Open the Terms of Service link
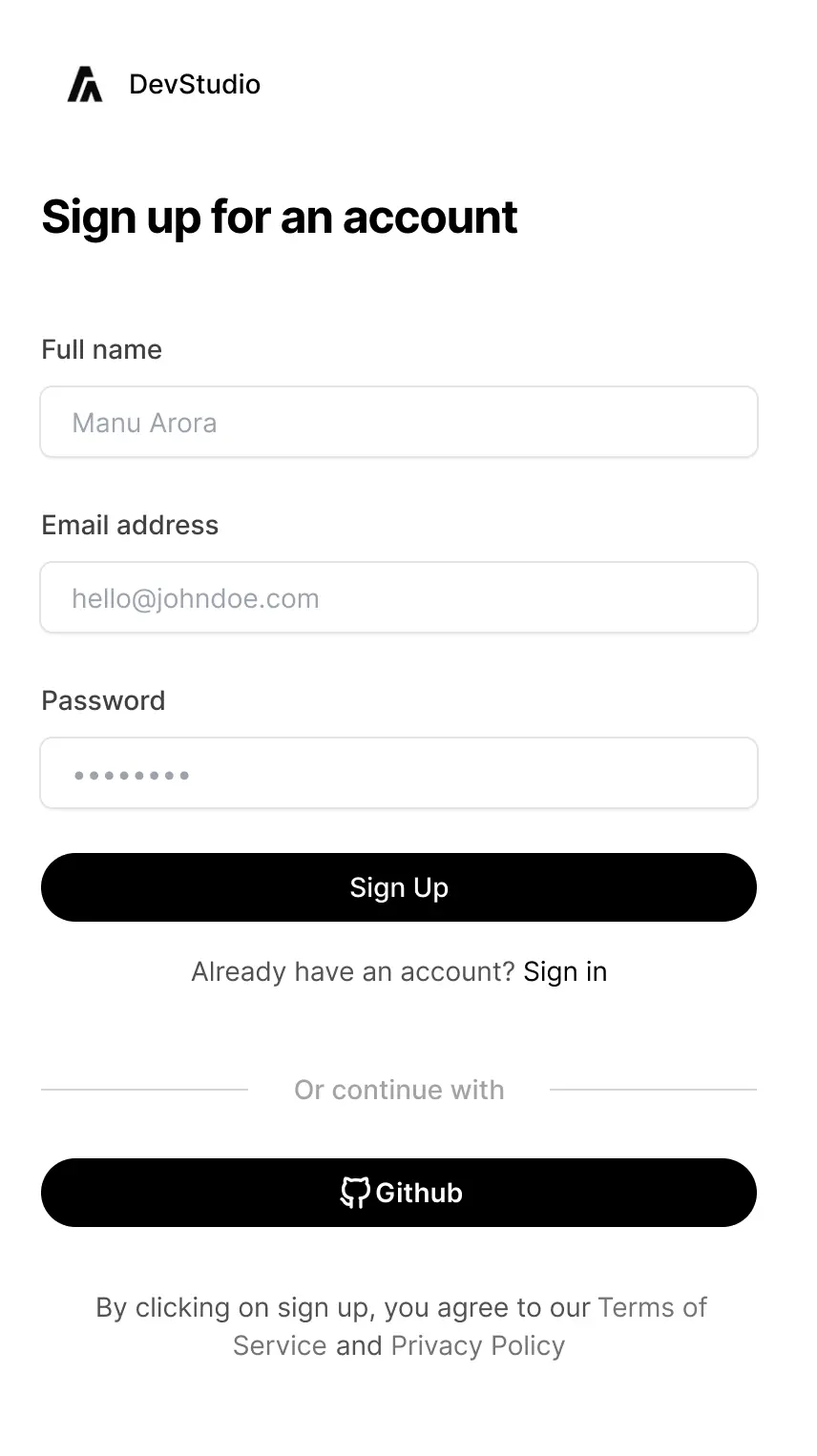This screenshot has height=1456, width=817. (x=652, y=1307)
